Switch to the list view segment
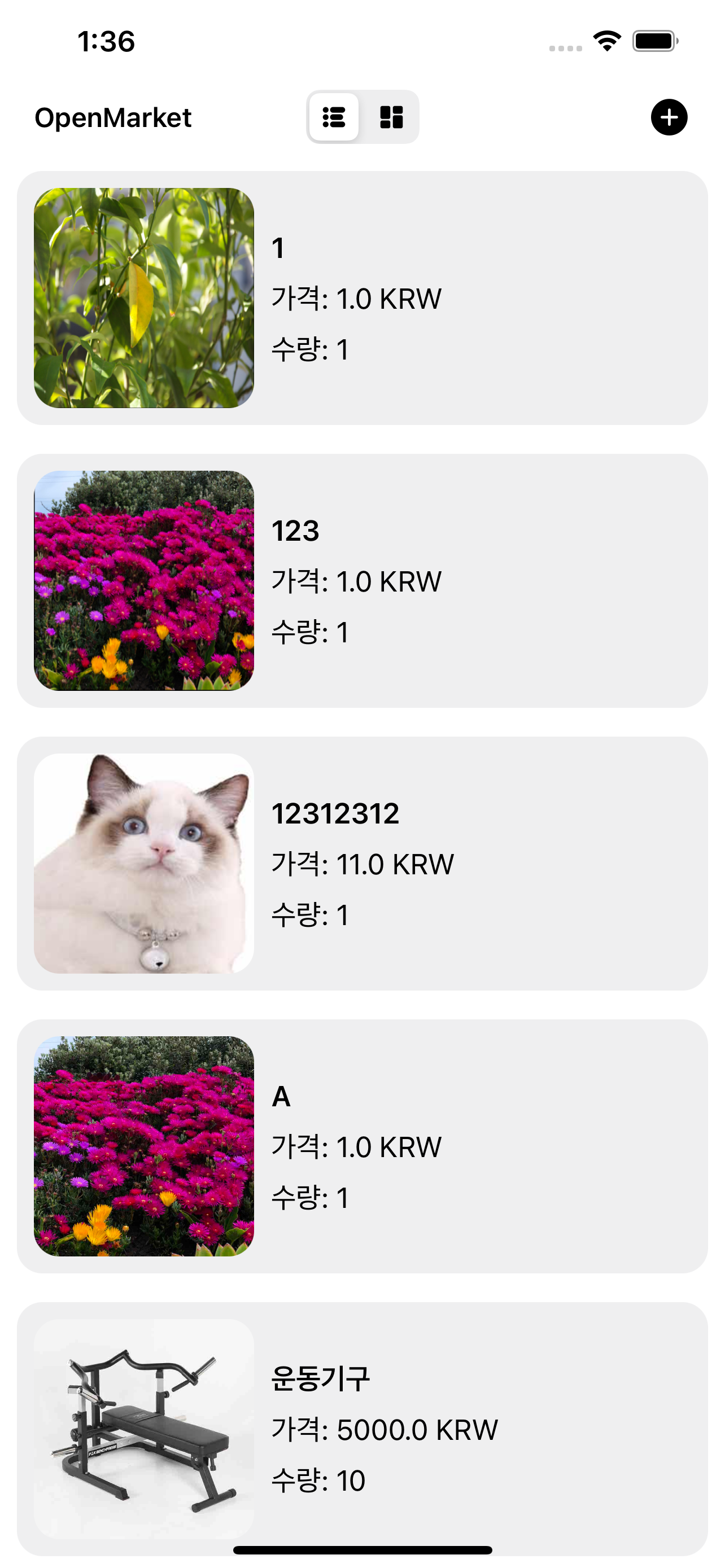The width and height of the screenshot is (725, 1568). tap(334, 117)
